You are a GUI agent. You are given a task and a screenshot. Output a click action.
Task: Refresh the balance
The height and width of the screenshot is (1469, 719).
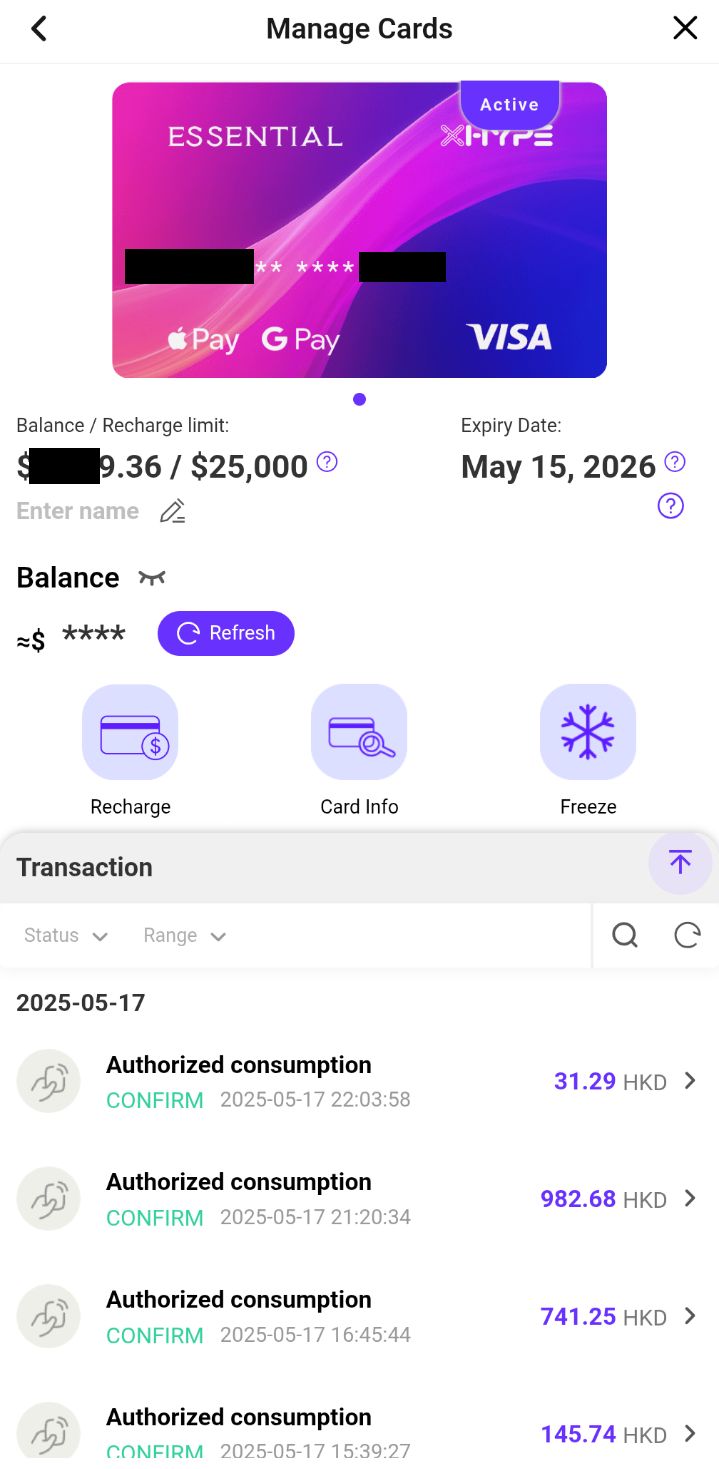click(x=226, y=633)
